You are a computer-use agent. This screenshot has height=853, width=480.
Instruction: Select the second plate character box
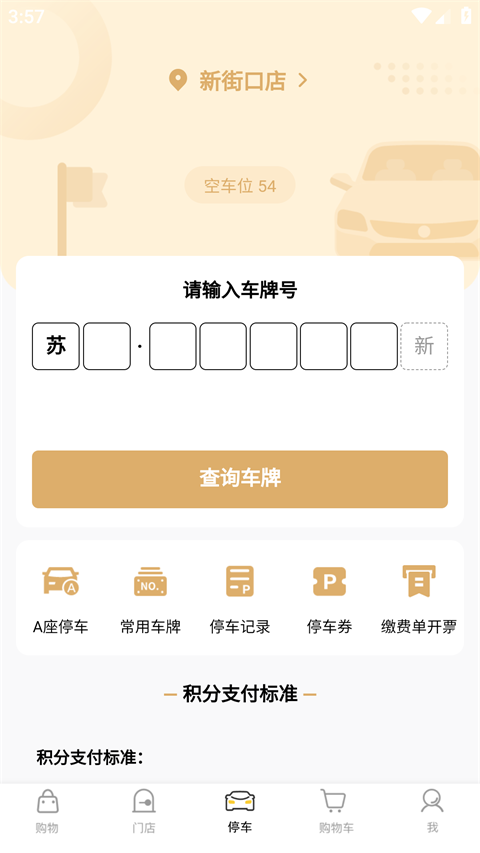click(107, 346)
